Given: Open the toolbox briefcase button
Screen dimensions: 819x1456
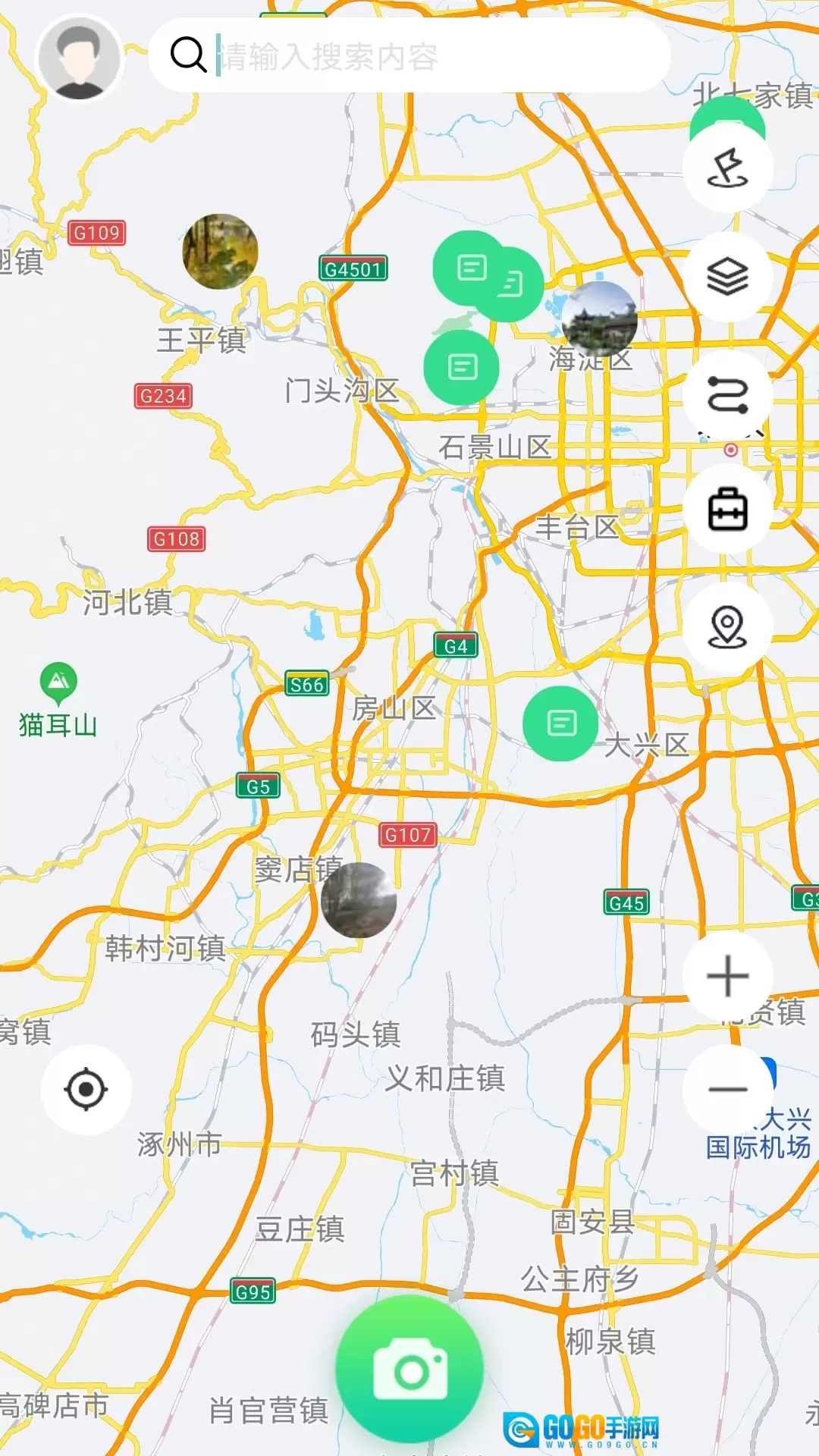Looking at the screenshot, I should tap(727, 509).
